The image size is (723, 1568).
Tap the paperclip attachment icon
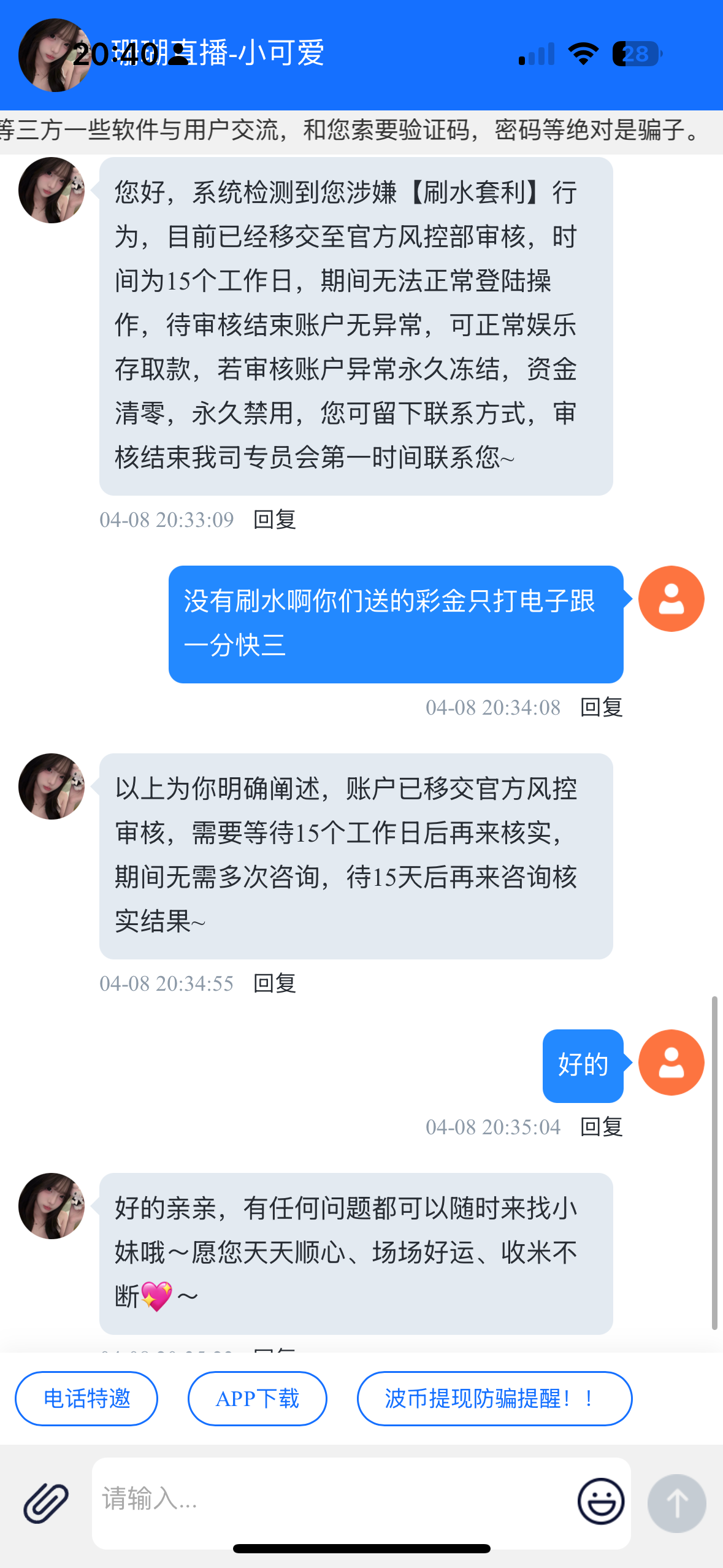(x=46, y=1502)
